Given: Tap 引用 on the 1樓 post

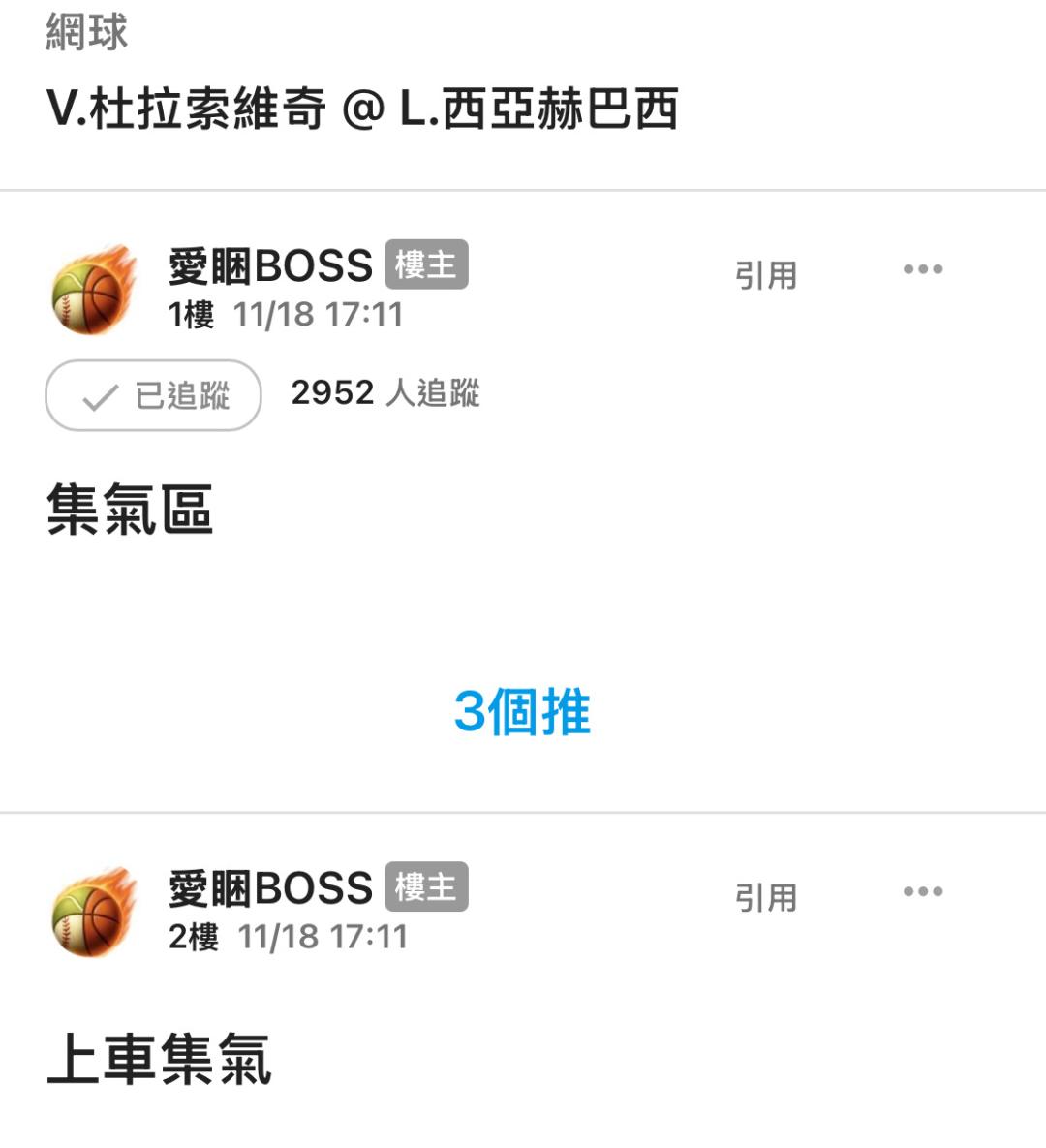Looking at the screenshot, I should [765, 276].
